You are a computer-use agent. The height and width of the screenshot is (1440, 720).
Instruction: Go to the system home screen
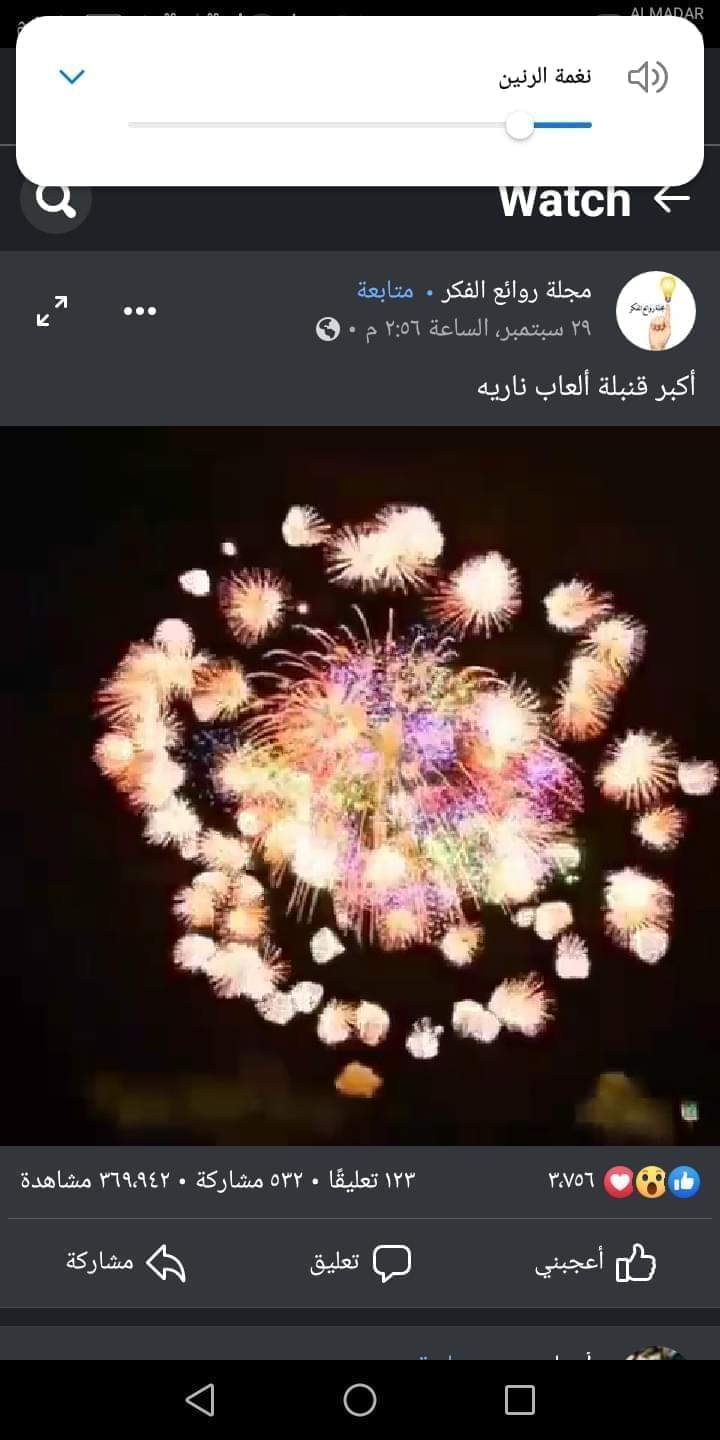click(x=360, y=1400)
